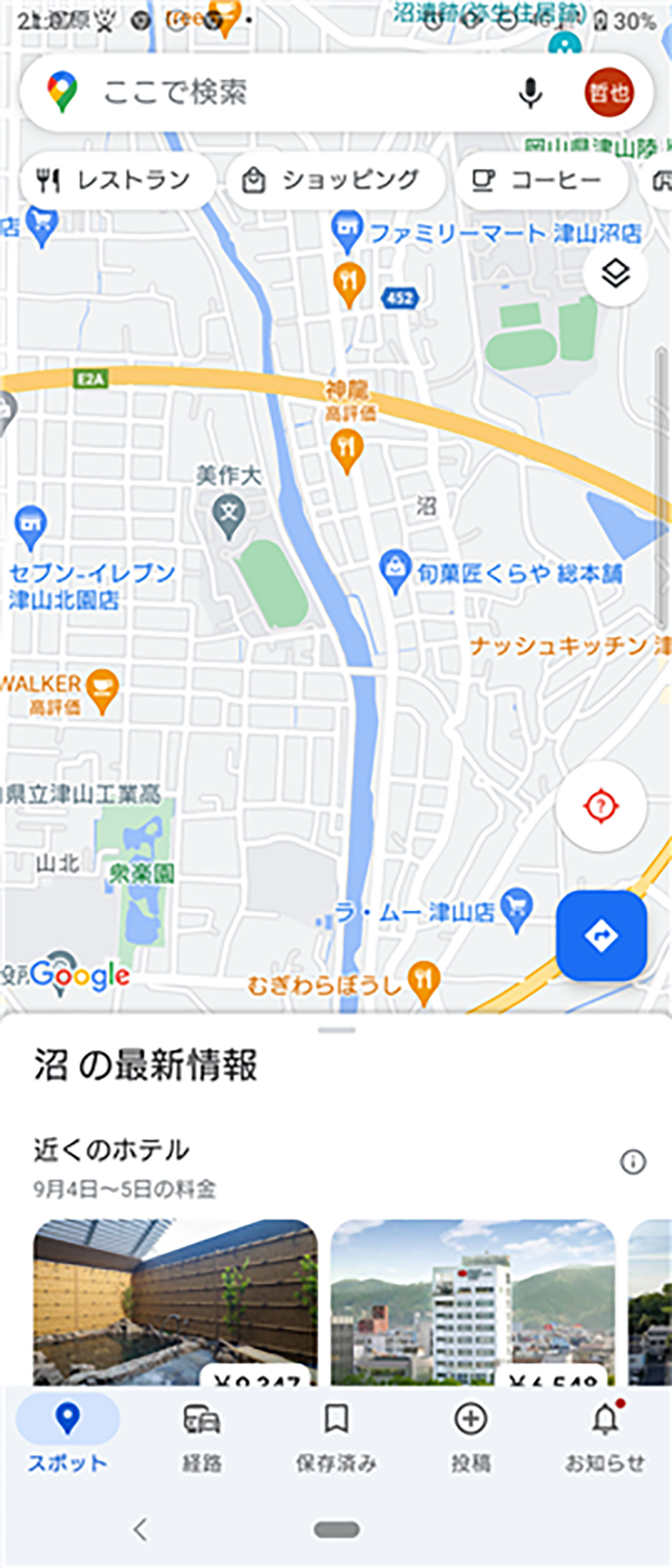Start voice search with the microphone
This screenshot has height=1568, width=672.
(530, 92)
